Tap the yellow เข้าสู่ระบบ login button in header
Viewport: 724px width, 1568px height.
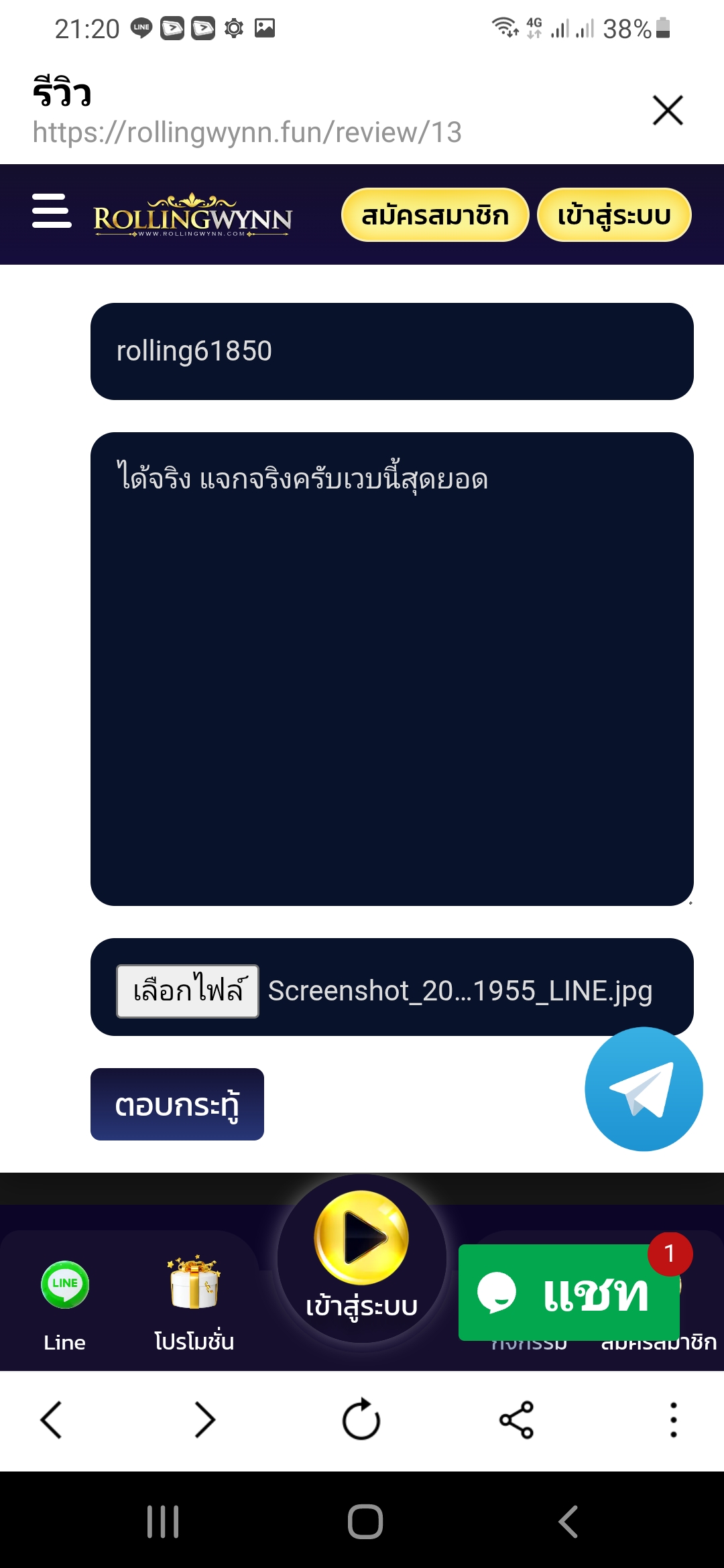(x=614, y=215)
